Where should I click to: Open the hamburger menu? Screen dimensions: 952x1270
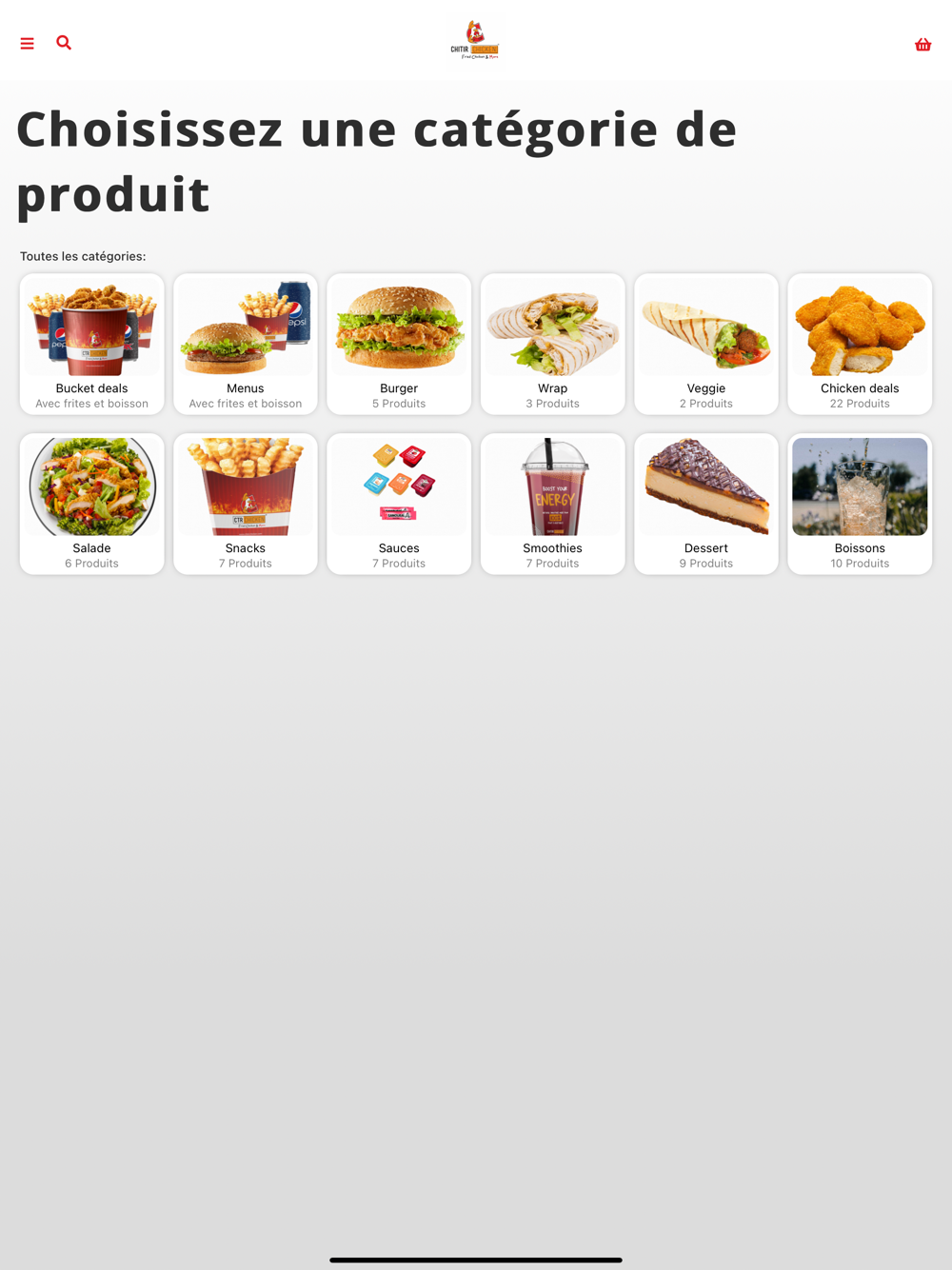click(x=28, y=44)
